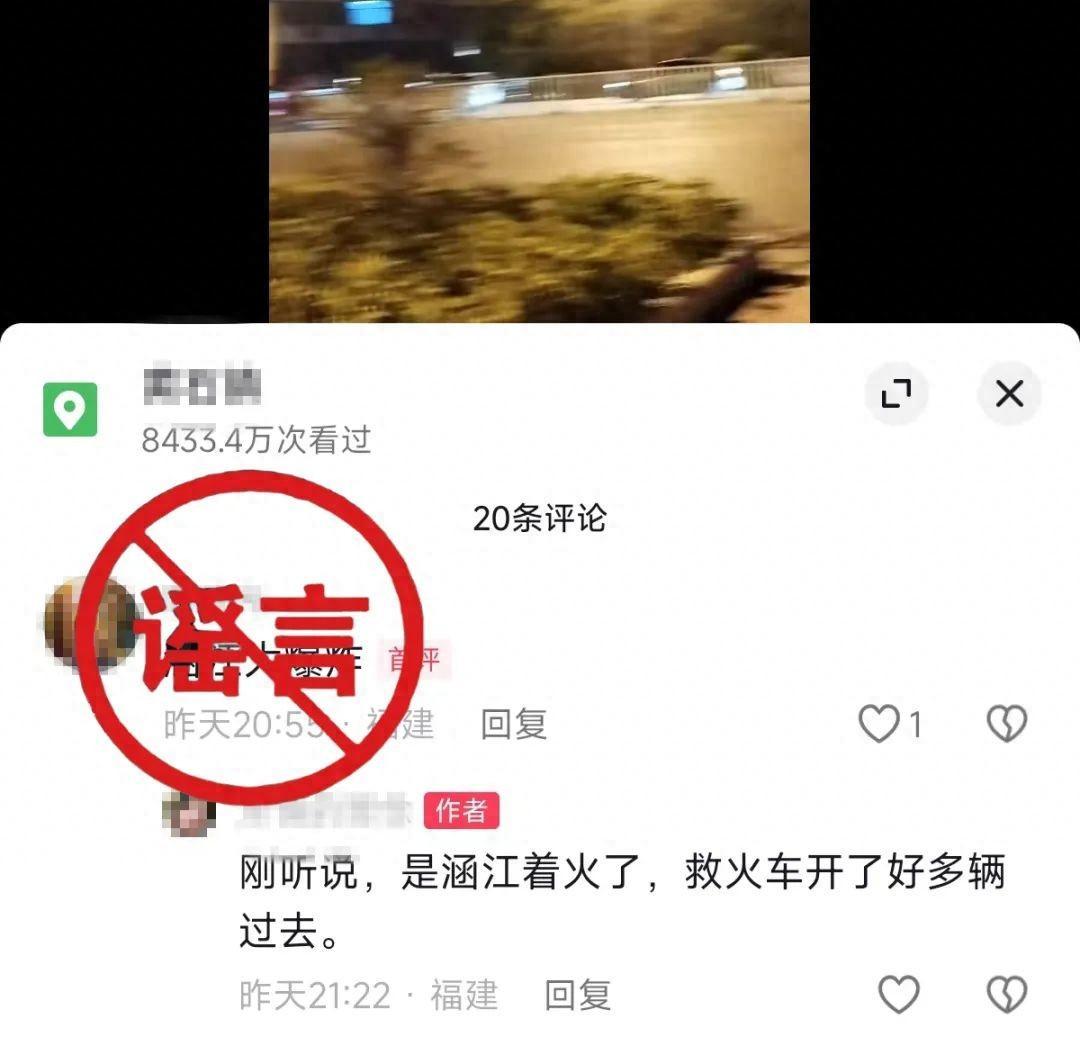Open the author's profile avatar
The width and height of the screenshot is (1080, 1055).
click(190, 812)
